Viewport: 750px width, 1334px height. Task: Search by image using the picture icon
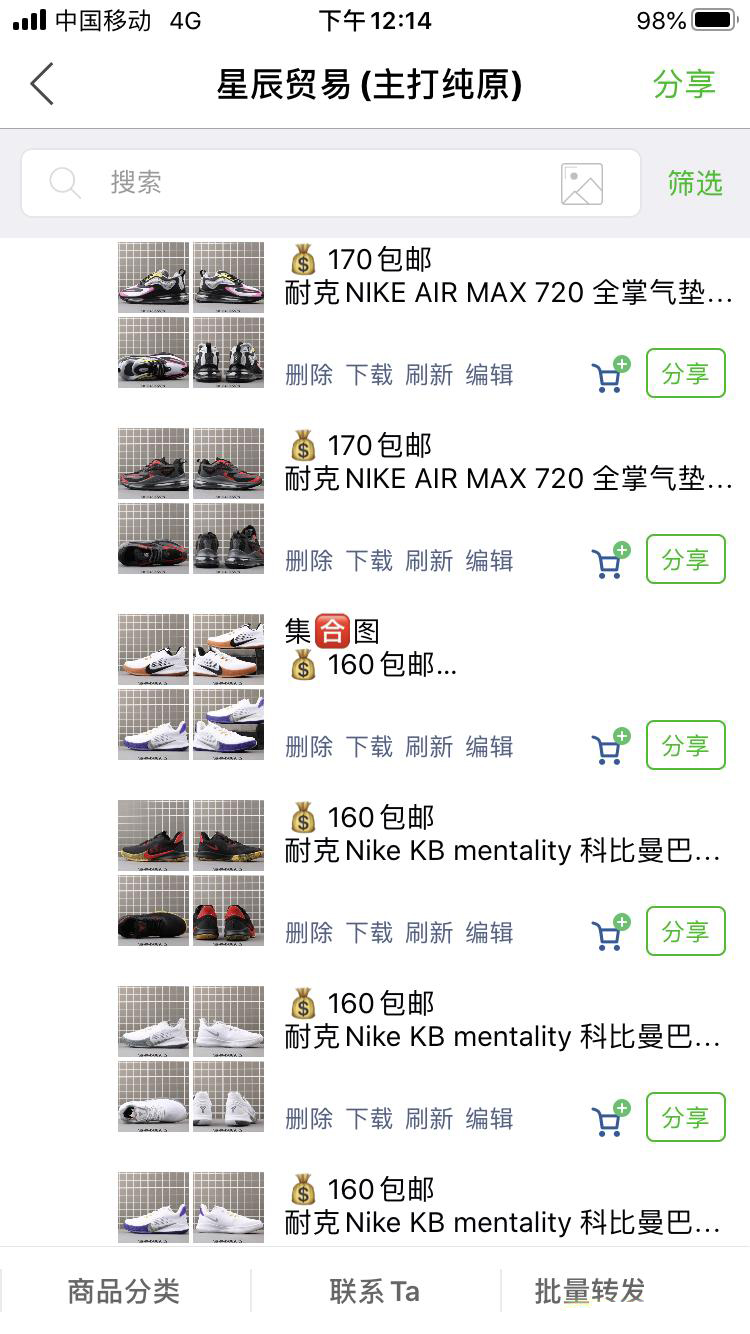(x=581, y=184)
